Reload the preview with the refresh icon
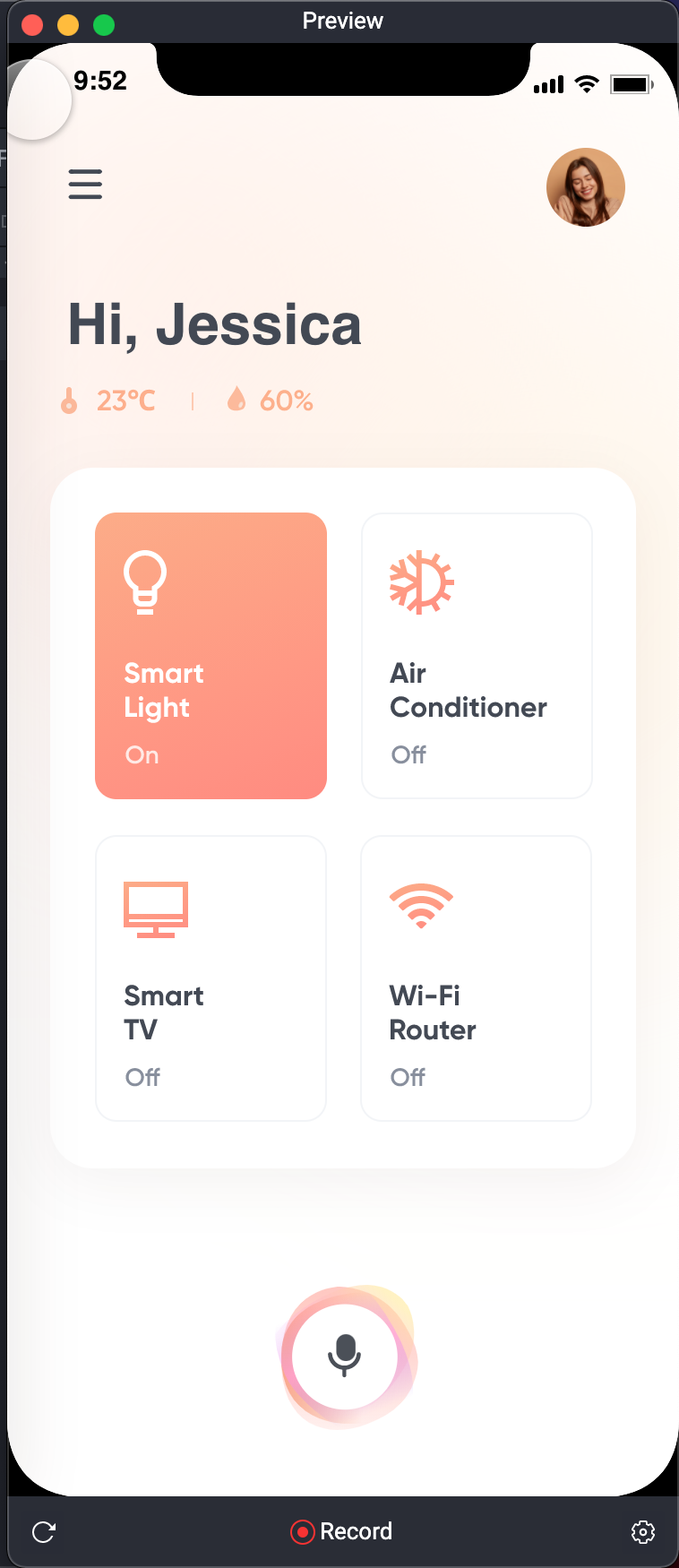 pos(44,1532)
